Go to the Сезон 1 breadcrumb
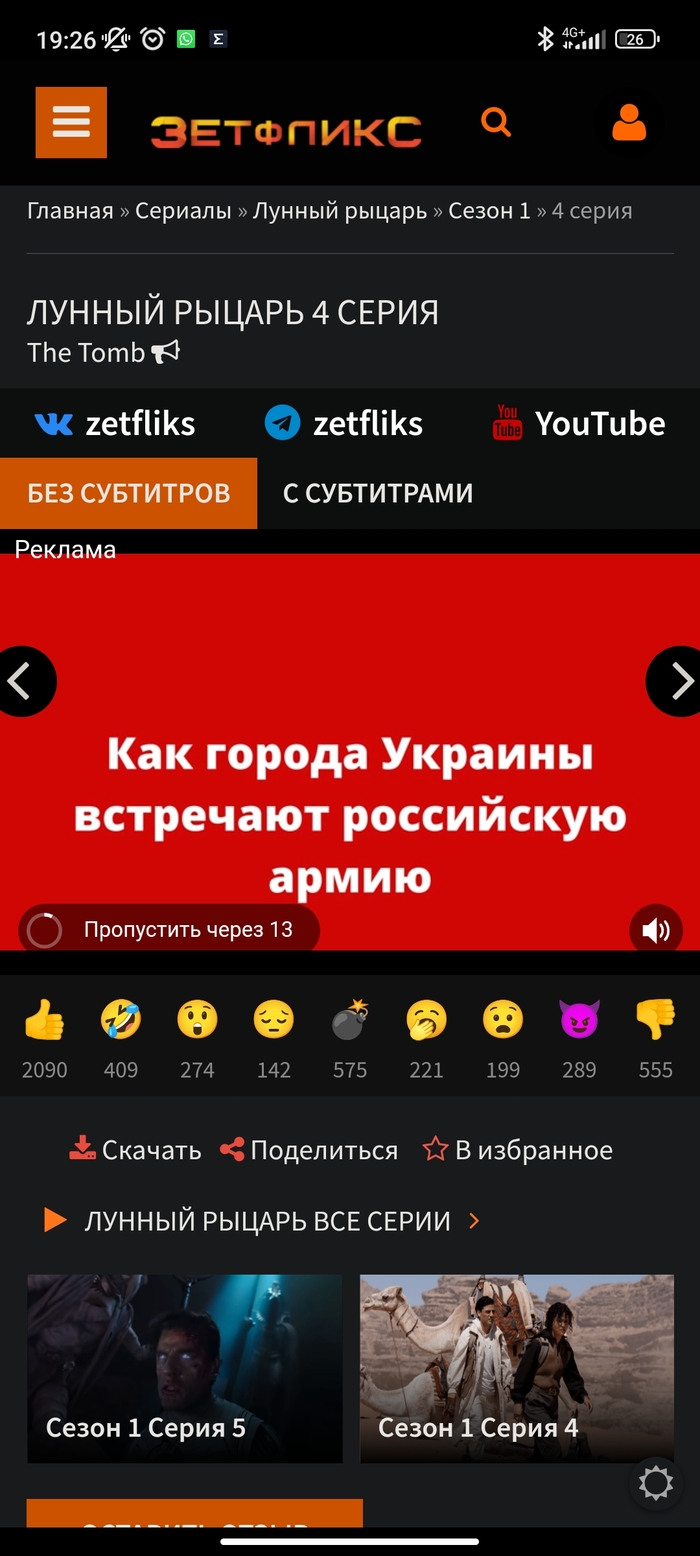This screenshot has height=1556, width=700. pos(489,211)
